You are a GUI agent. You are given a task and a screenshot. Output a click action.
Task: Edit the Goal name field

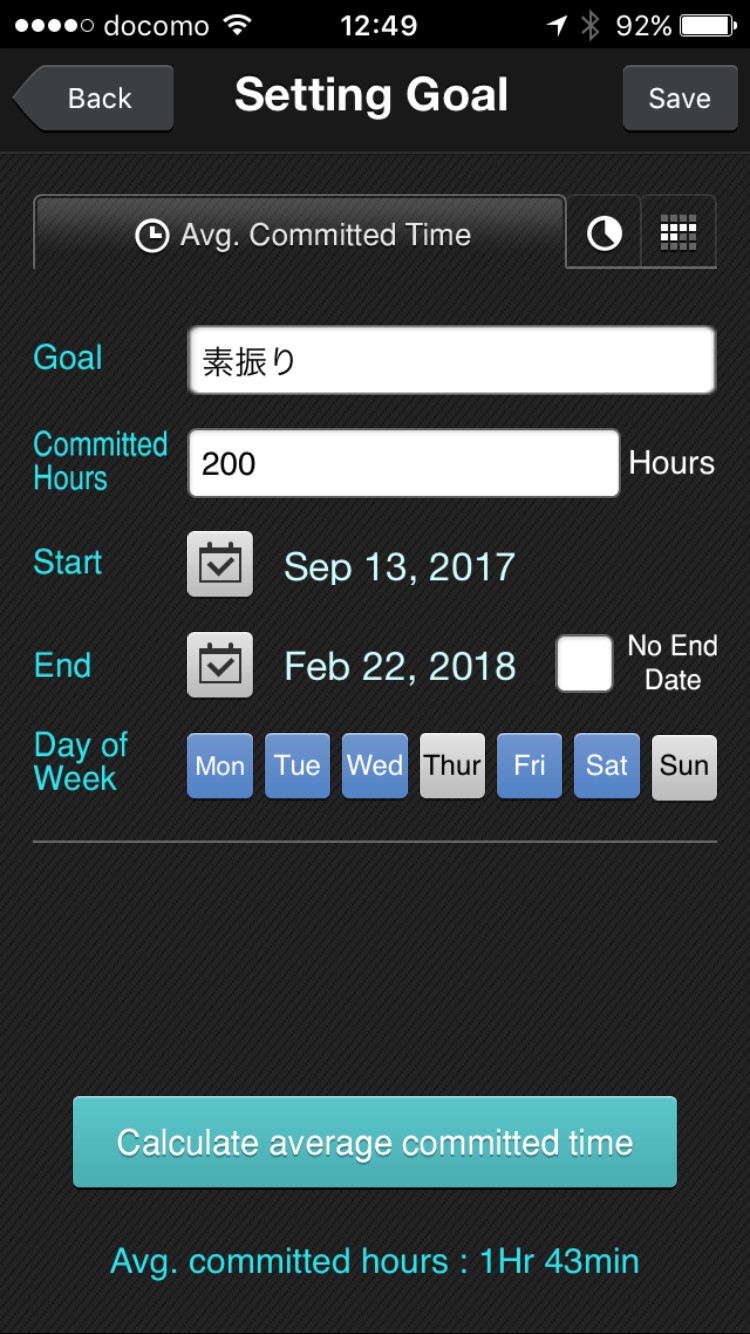[451, 360]
